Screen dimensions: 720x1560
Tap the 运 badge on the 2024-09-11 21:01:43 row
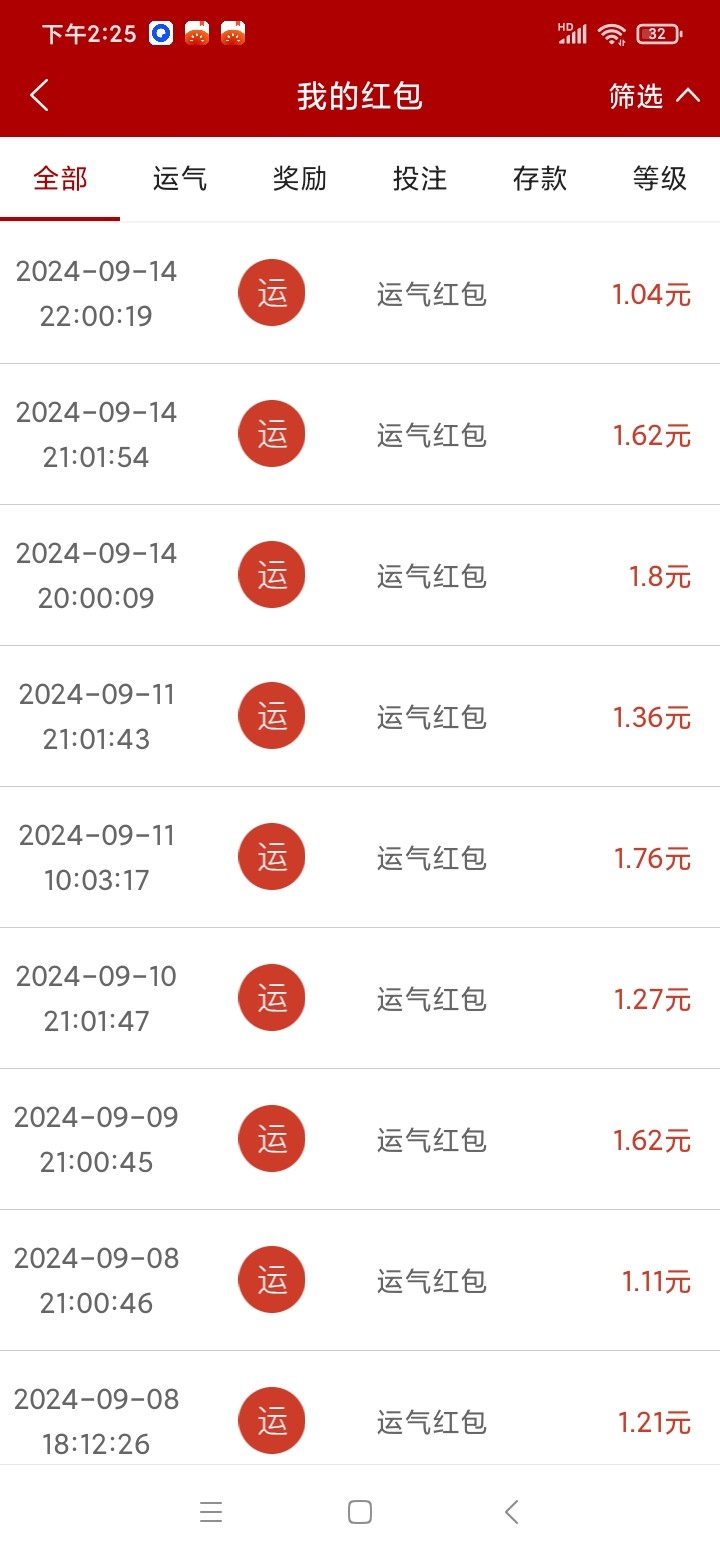270,715
